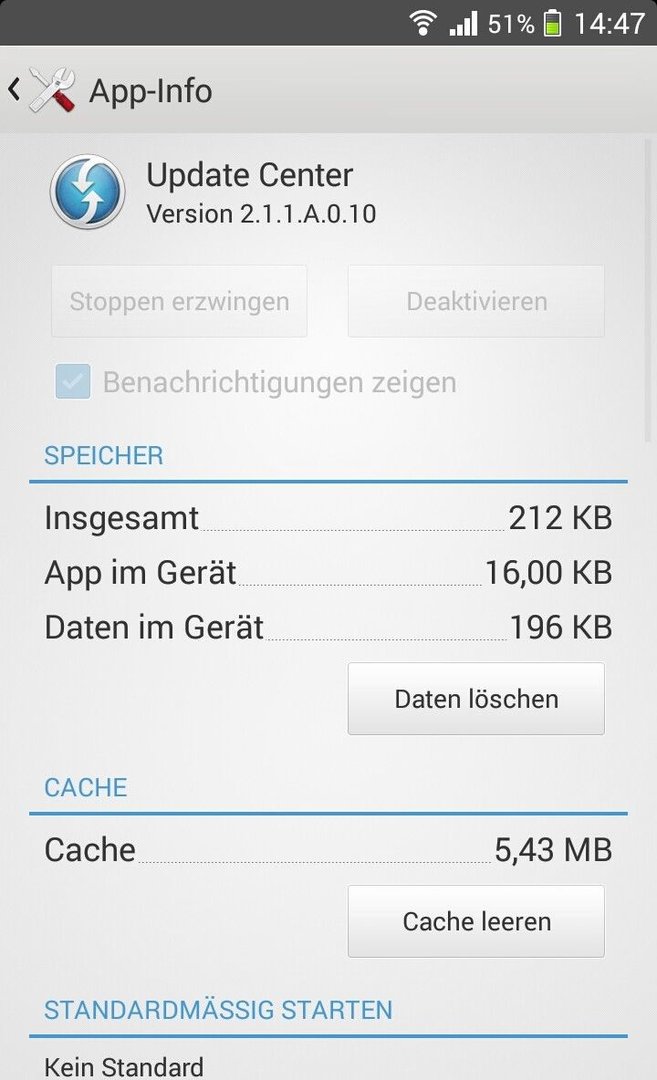Tap the Deaktivieren button
Image resolution: width=657 pixels, height=1080 pixels.
[476, 301]
